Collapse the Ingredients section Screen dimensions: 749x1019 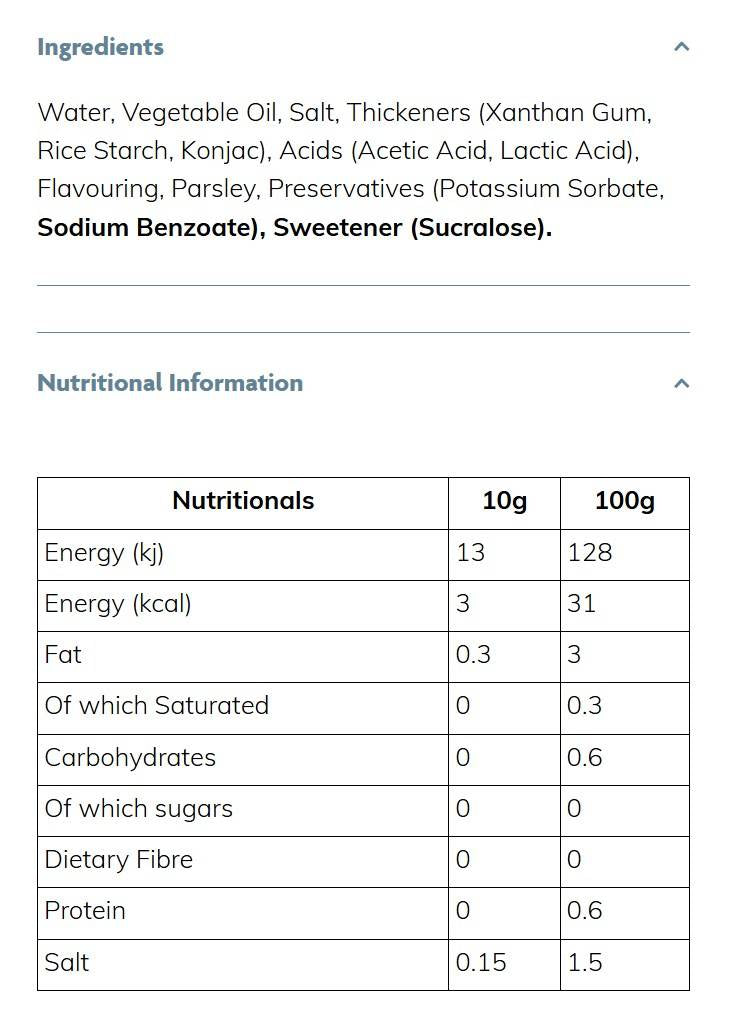point(681,46)
